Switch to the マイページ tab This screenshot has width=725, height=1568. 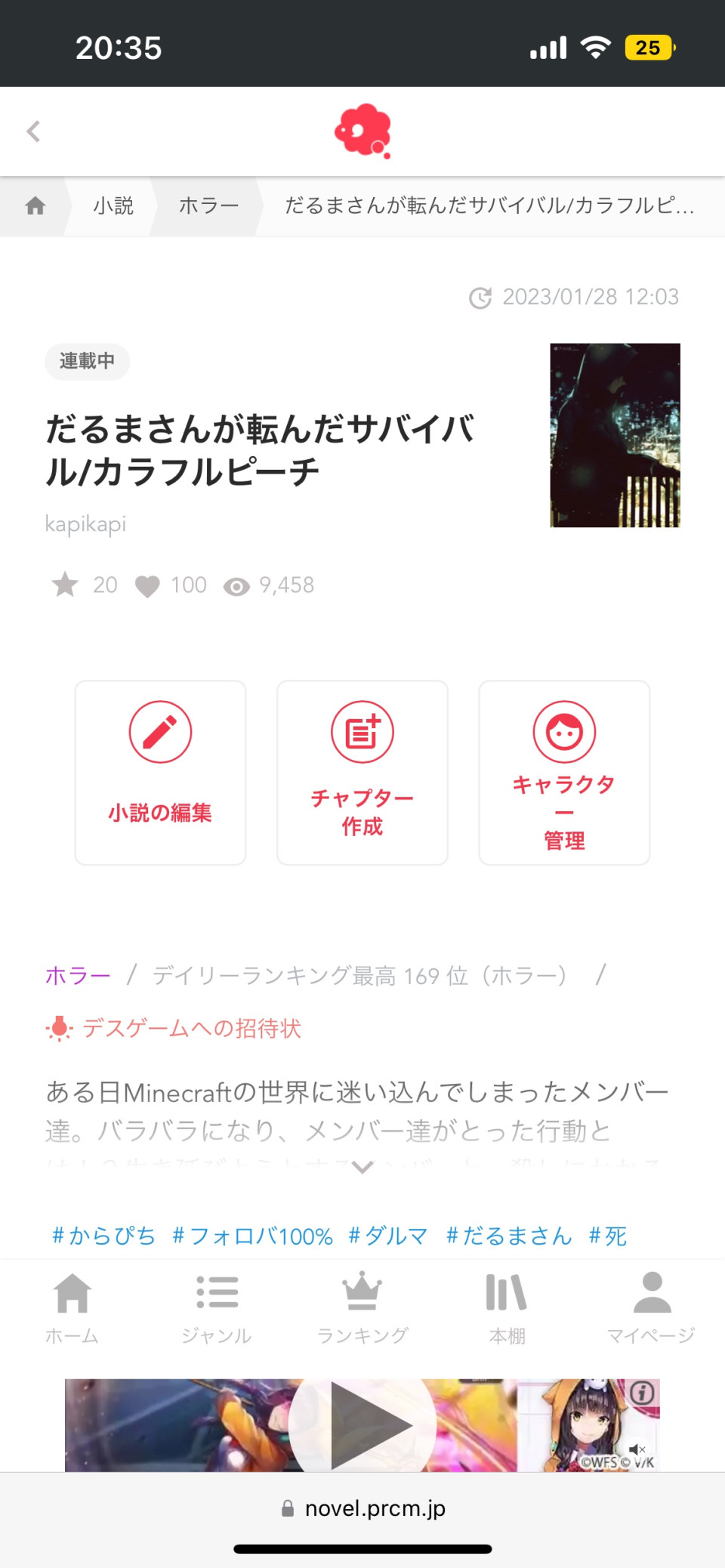click(x=652, y=1308)
